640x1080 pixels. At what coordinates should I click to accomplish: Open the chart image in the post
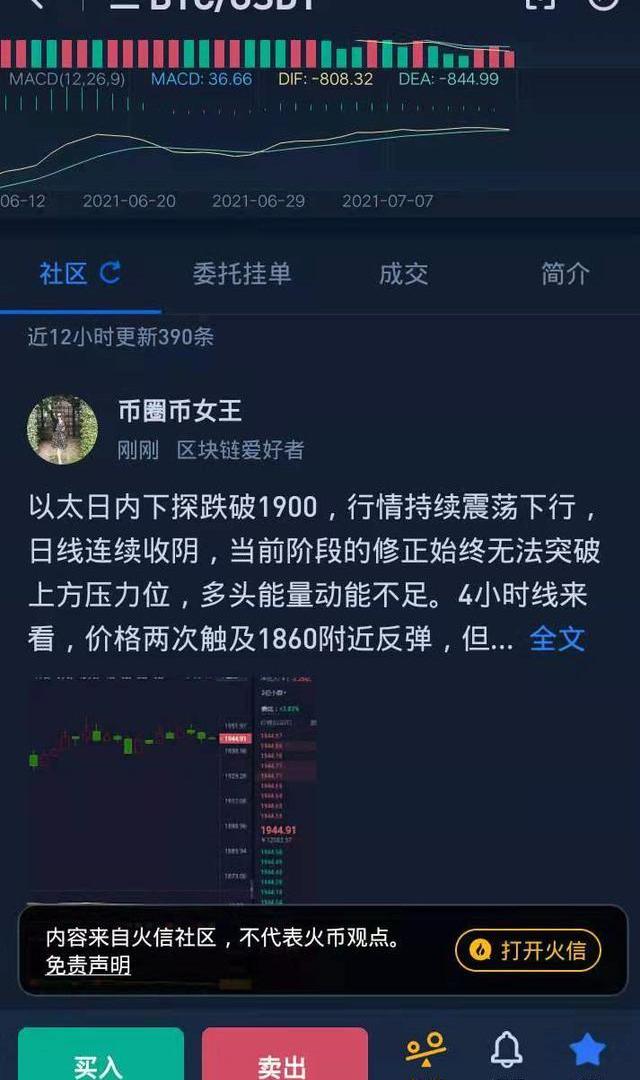point(172,790)
